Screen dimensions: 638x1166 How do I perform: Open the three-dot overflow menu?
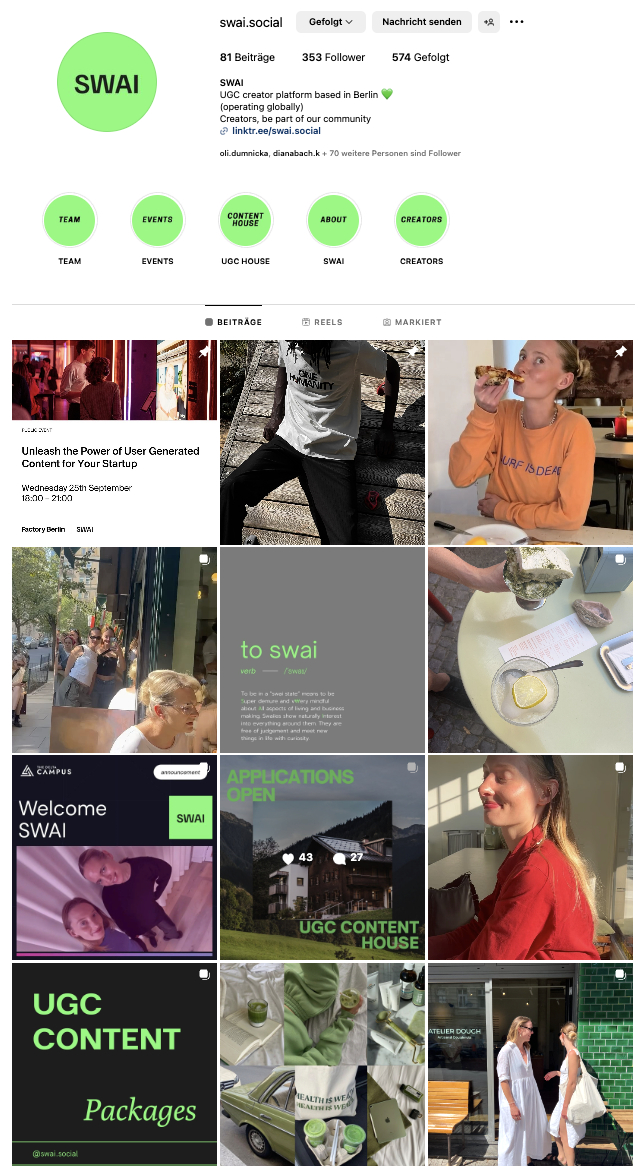click(516, 22)
